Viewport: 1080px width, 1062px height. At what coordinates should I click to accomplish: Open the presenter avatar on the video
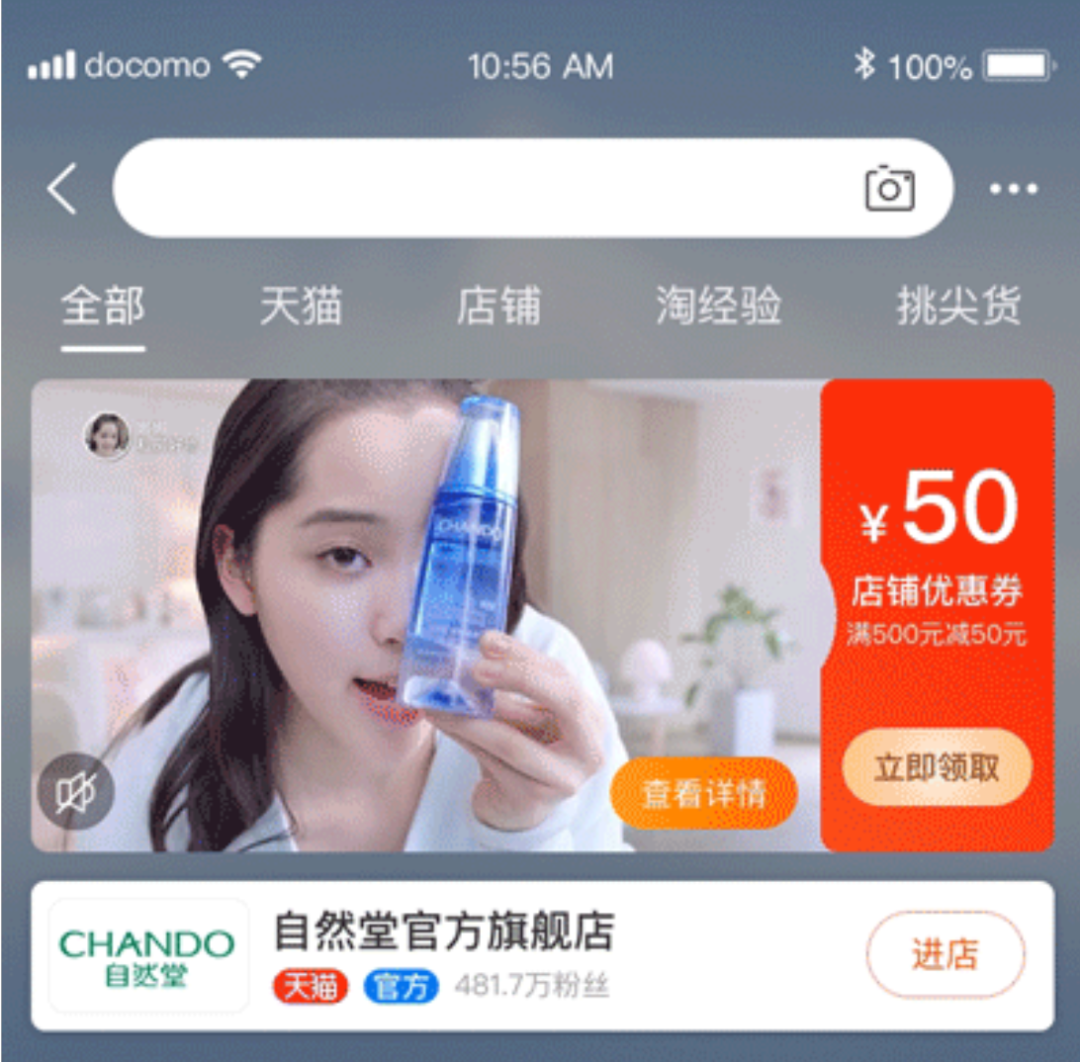(x=107, y=436)
